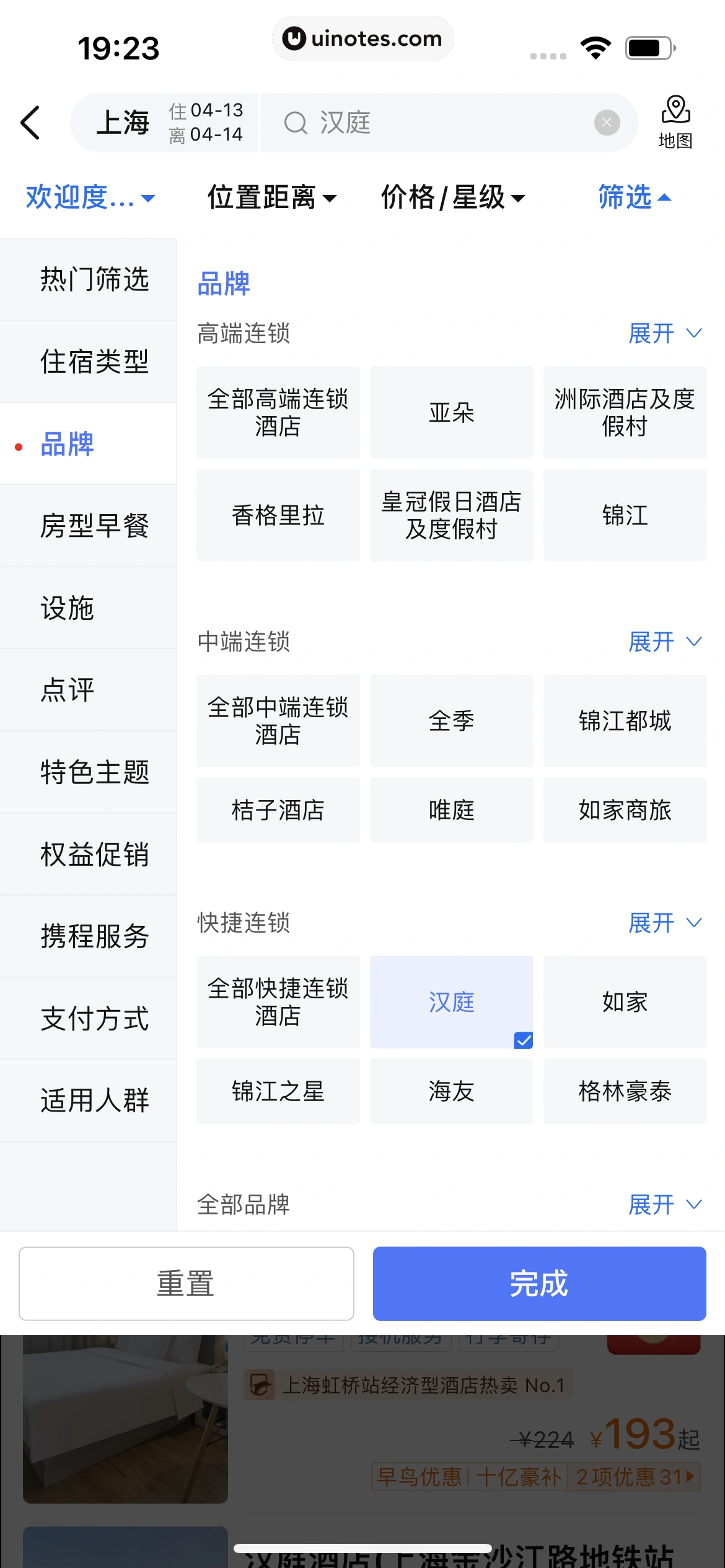This screenshot has width=725, height=1568.
Task: Clear the 汉庭 search text
Action: click(x=607, y=123)
